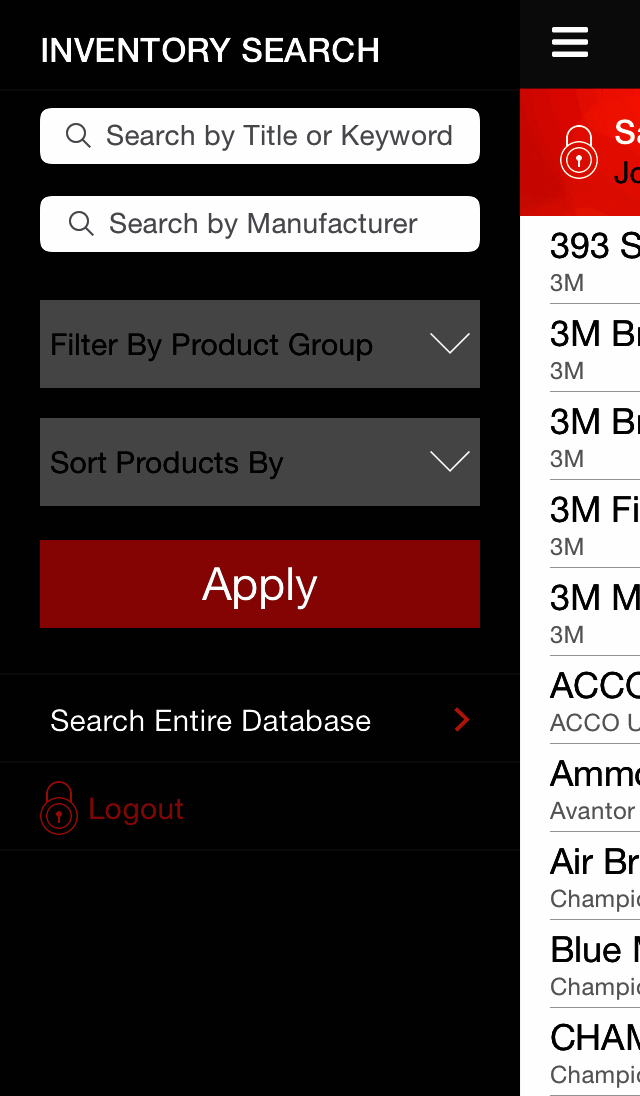Expand the Filter By Product Group dropdown
The width and height of the screenshot is (640, 1096).
point(260,344)
